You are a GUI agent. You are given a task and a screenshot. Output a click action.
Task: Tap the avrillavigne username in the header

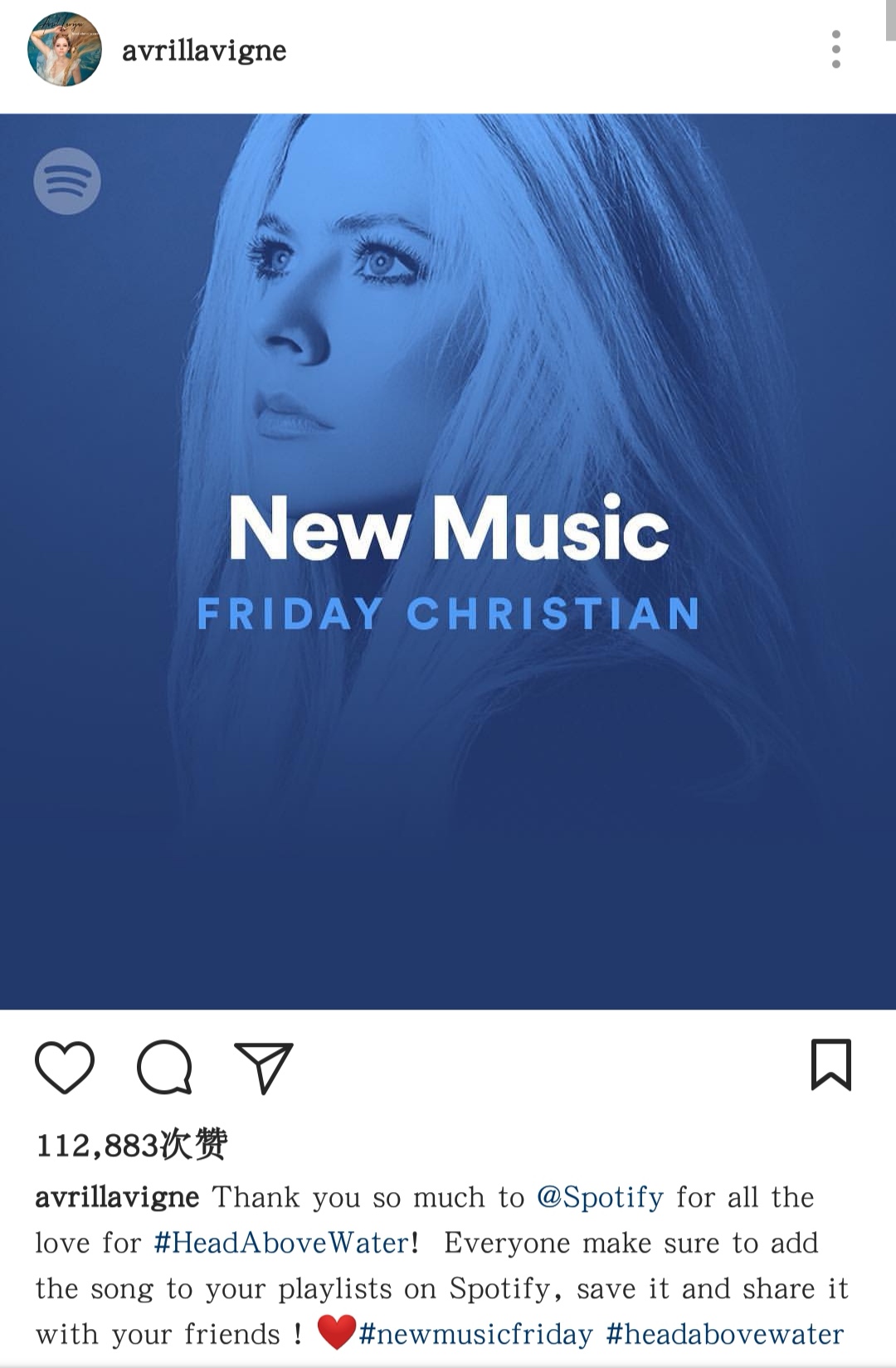(x=204, y=51)
